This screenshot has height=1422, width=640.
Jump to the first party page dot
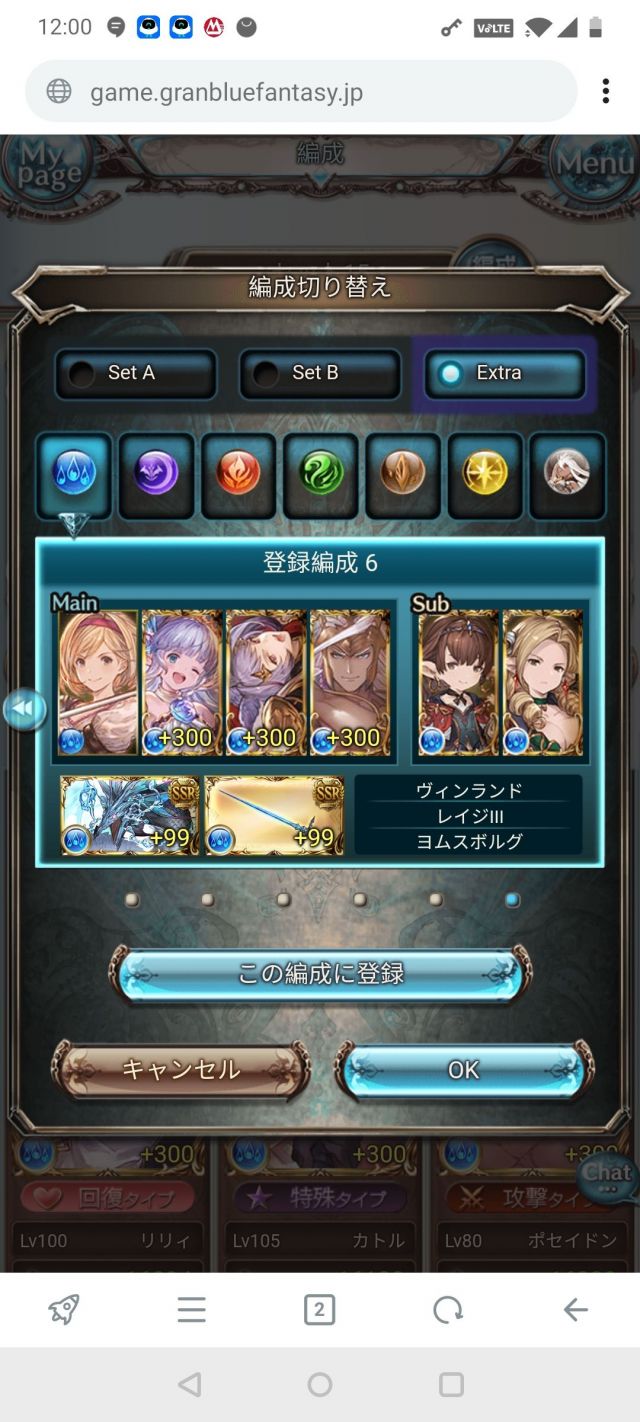click(132, 899)
